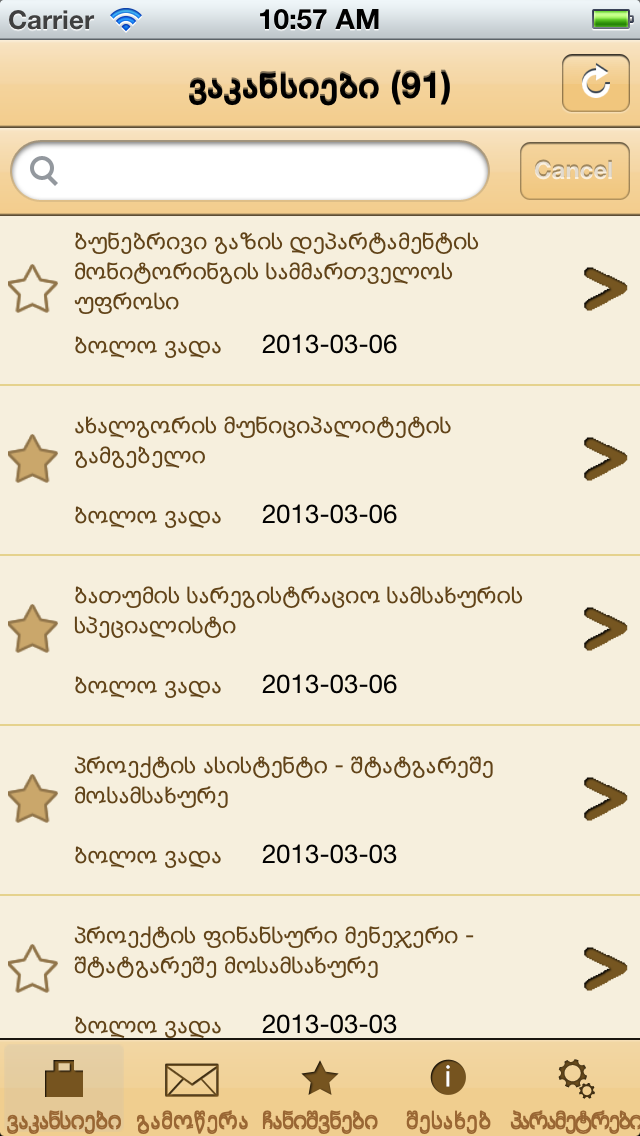Select the ვაკანსიები tab
This screenshot has height=1136, width=640.
point(64,1089)
